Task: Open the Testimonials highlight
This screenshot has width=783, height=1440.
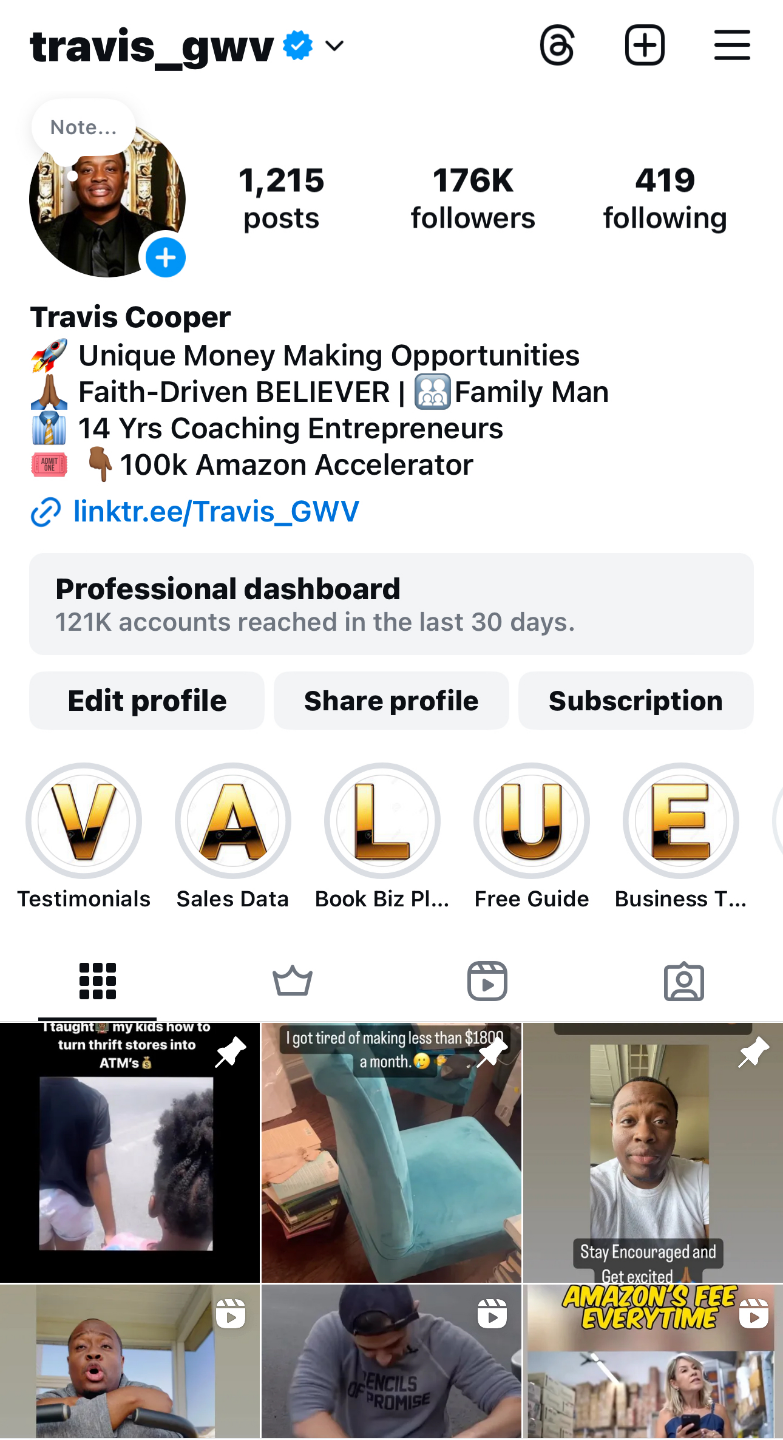Action: click(84, 822)
